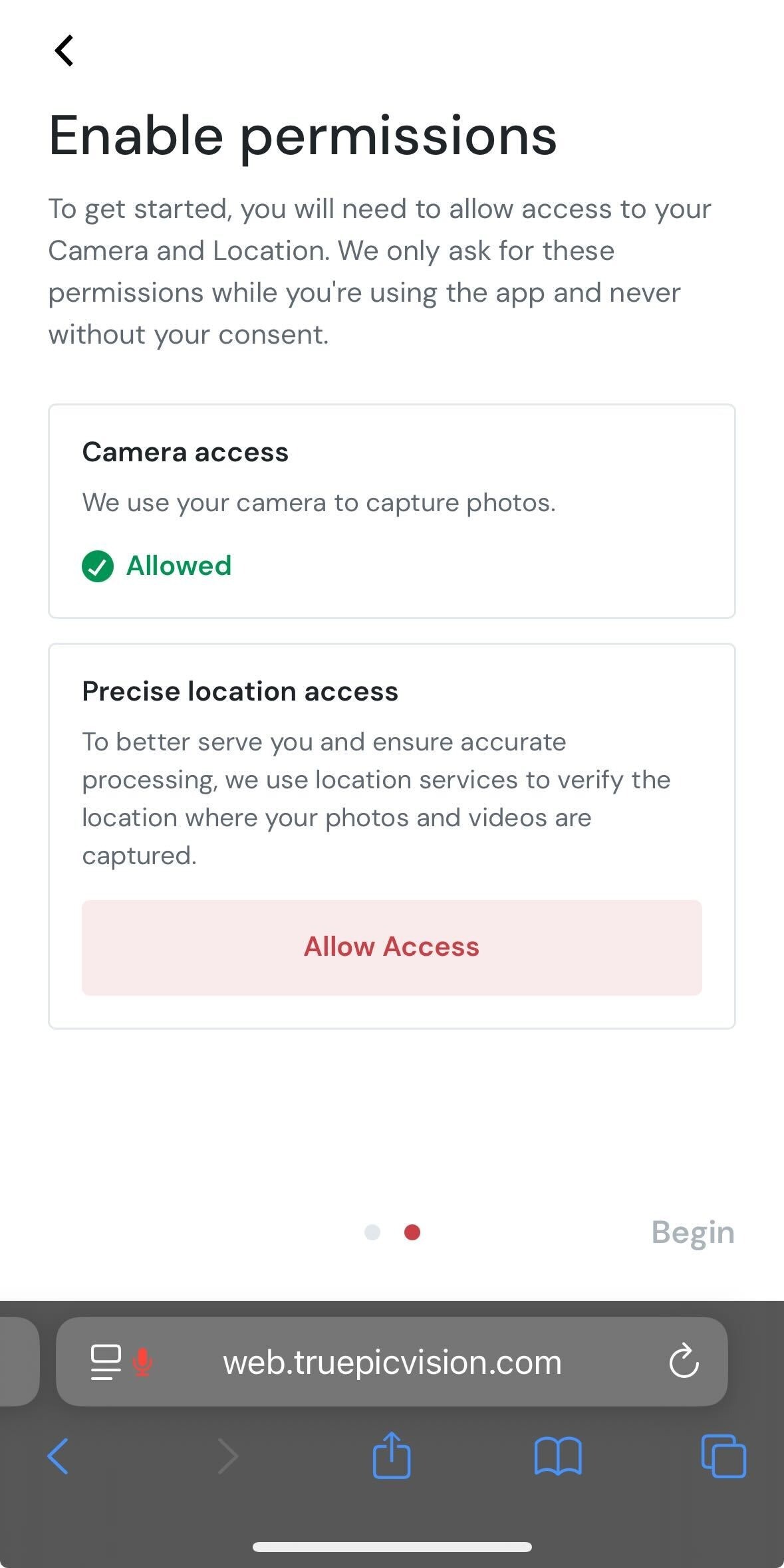Tap Begin to start

pos(692,1232)
